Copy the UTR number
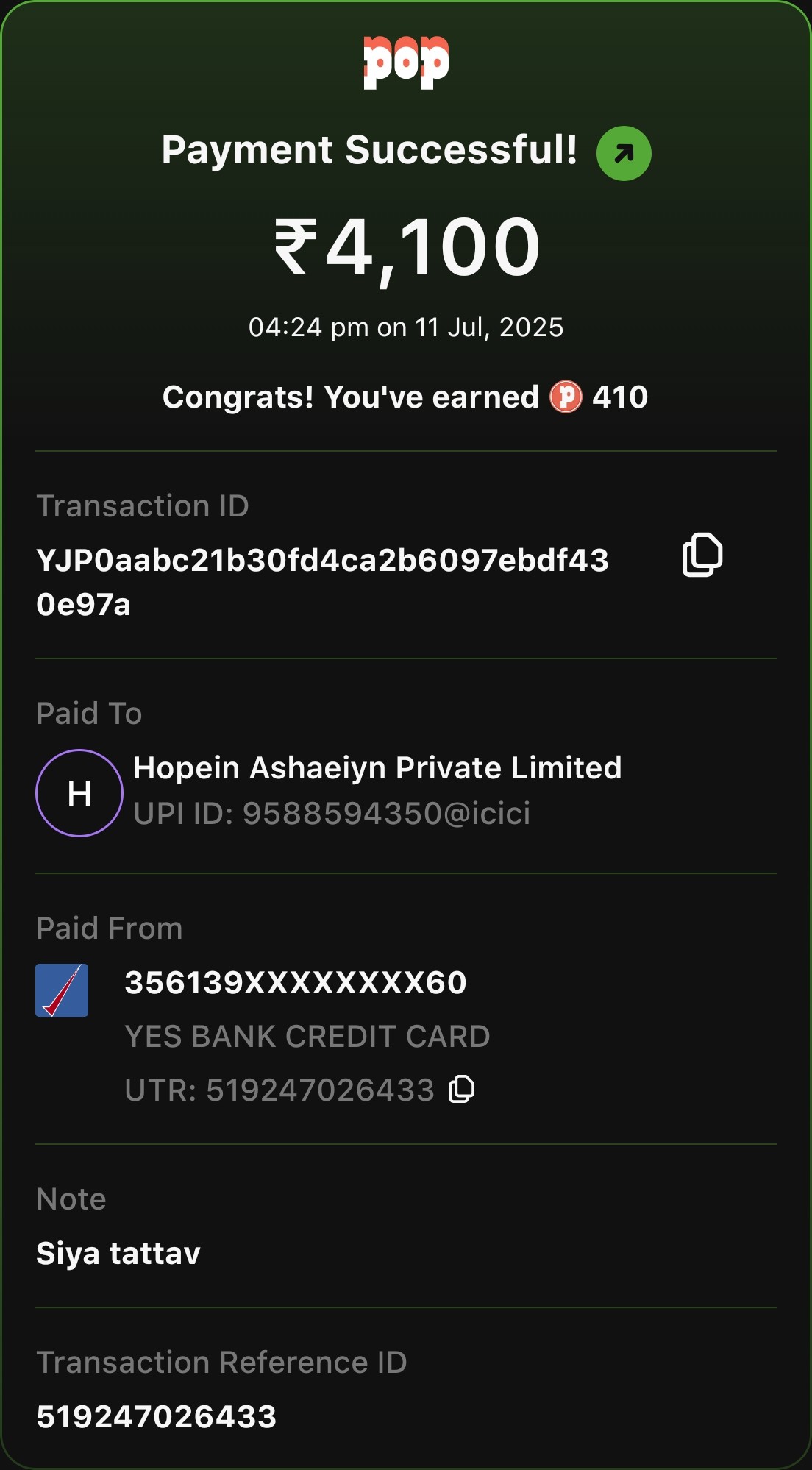This screenshot has width=812, height=1470. tap(462, 1089)
